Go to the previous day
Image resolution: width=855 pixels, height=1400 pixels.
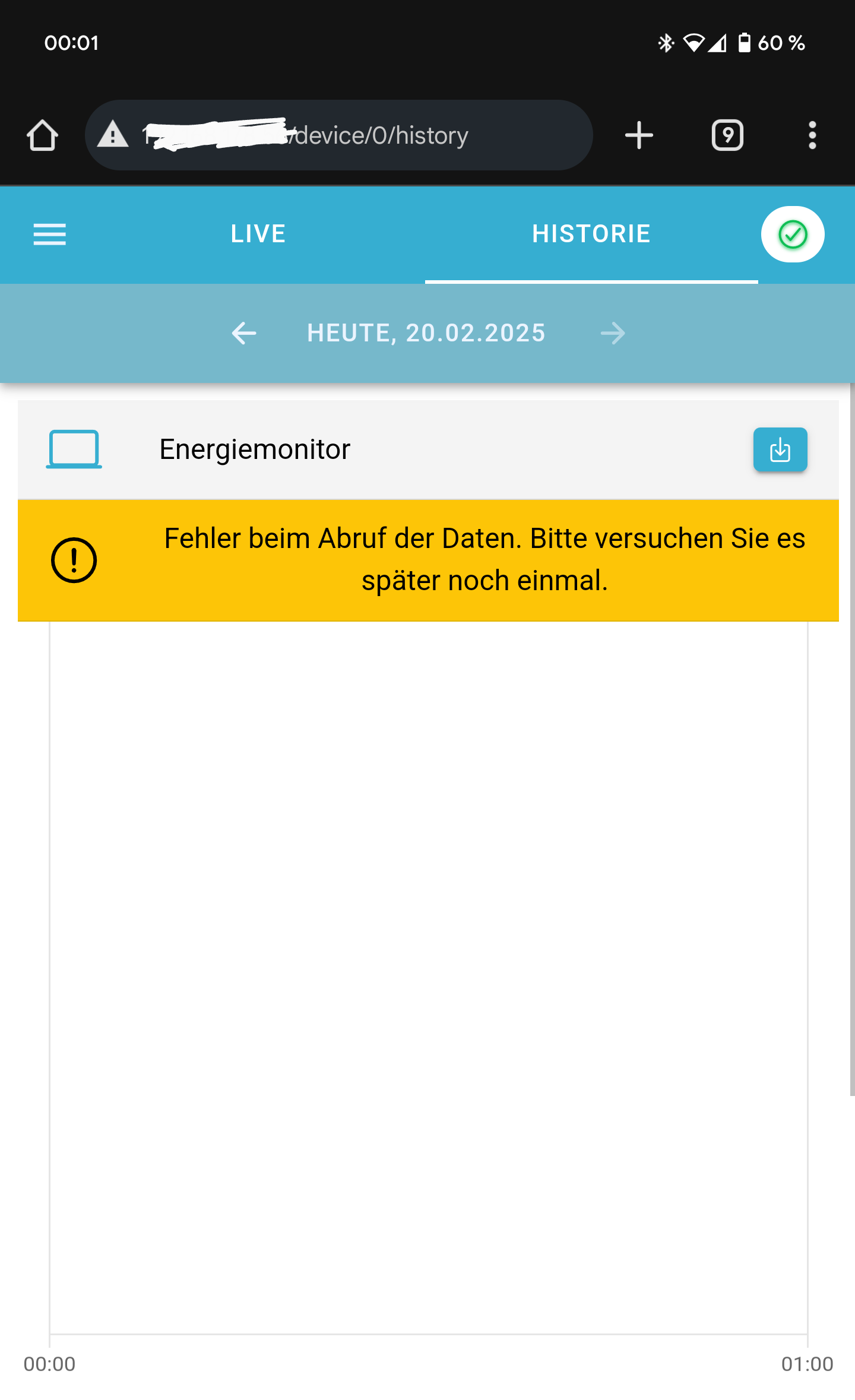click(244, 333)
